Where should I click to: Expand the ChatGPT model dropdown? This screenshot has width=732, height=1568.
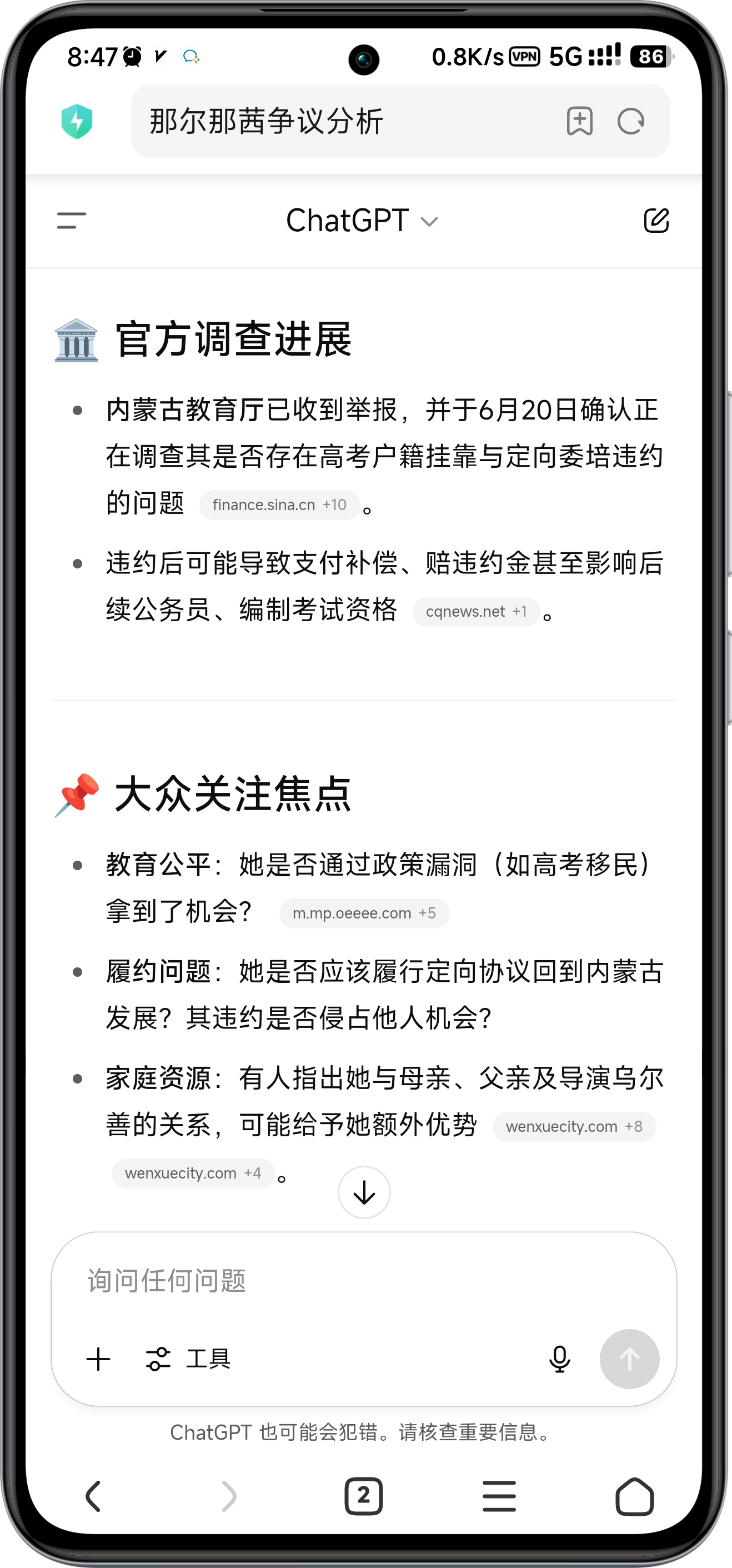tap(362, 221)
